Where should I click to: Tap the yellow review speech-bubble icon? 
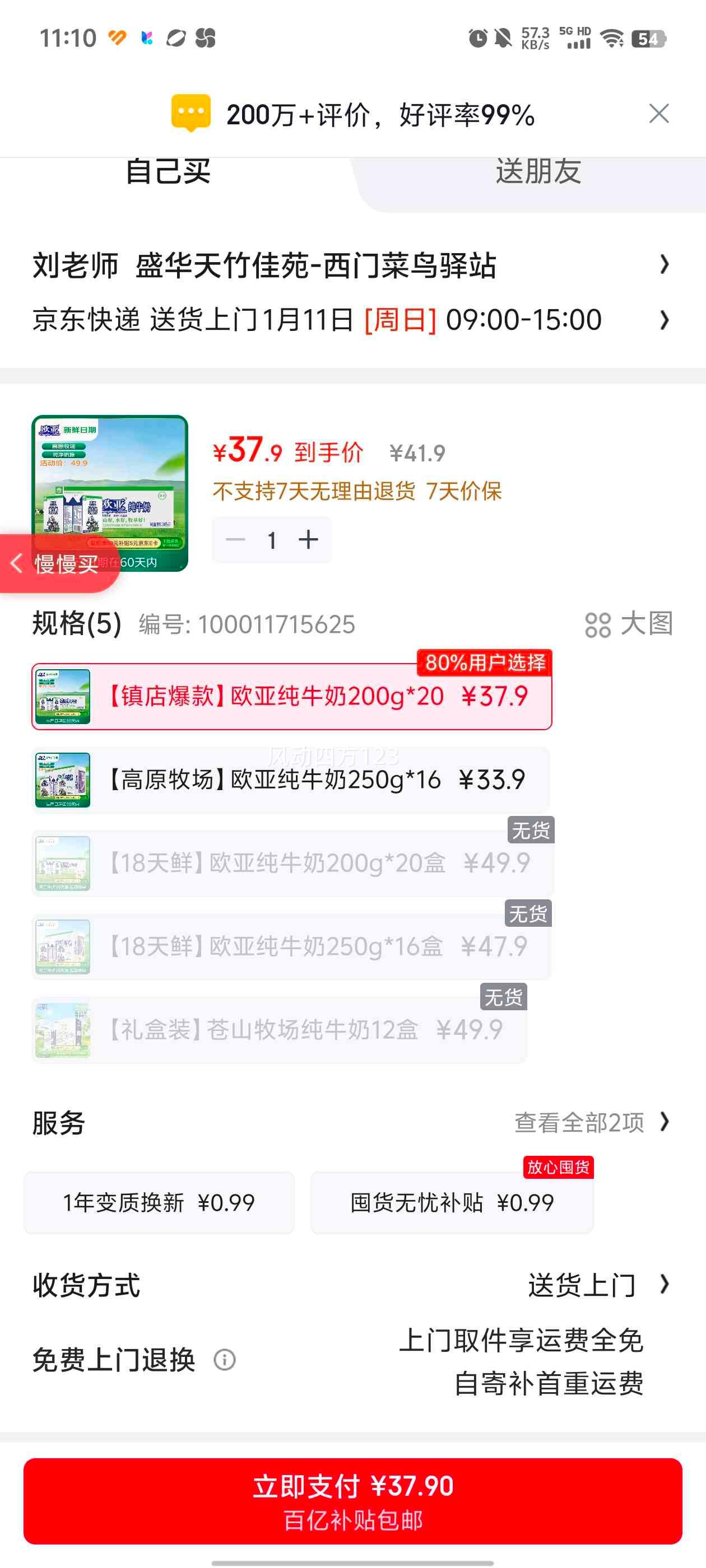[190, 113]
